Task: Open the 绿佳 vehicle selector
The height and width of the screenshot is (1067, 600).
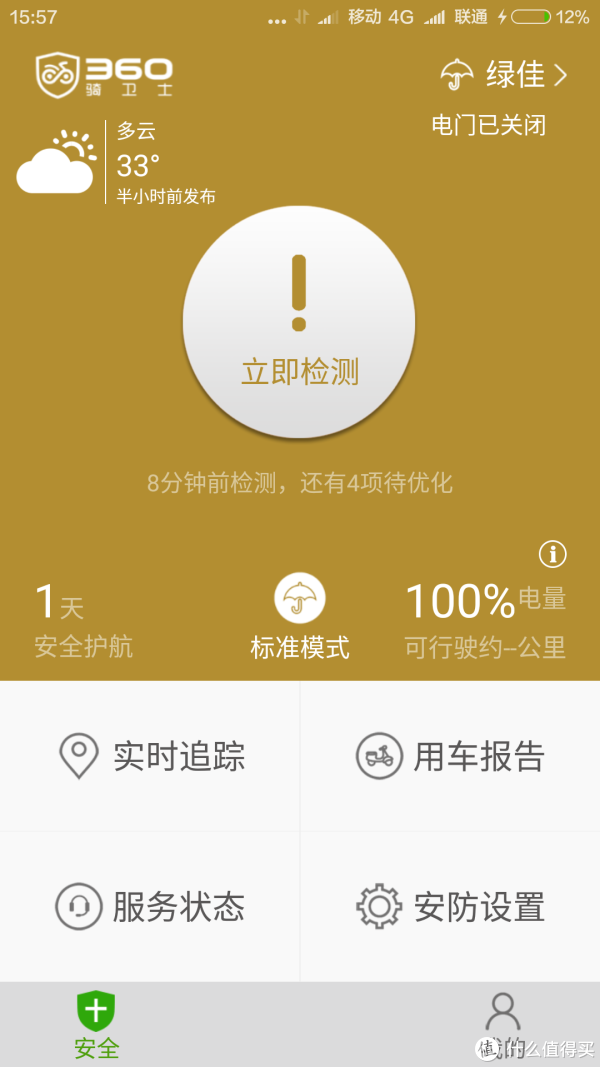Action: 503,74
